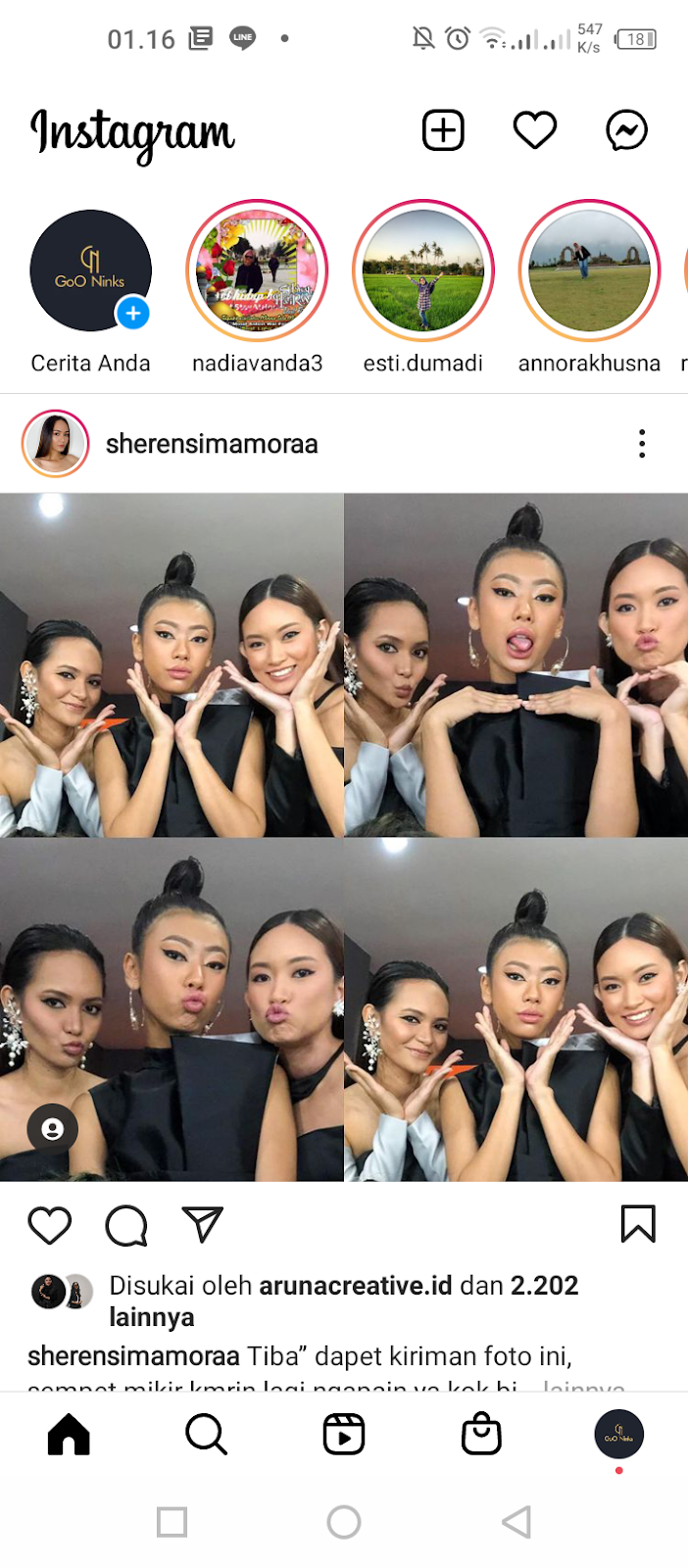The width and height of the screenshot is (688, 1568).
Task: Open your profile tab
Action: (618, 1435)
